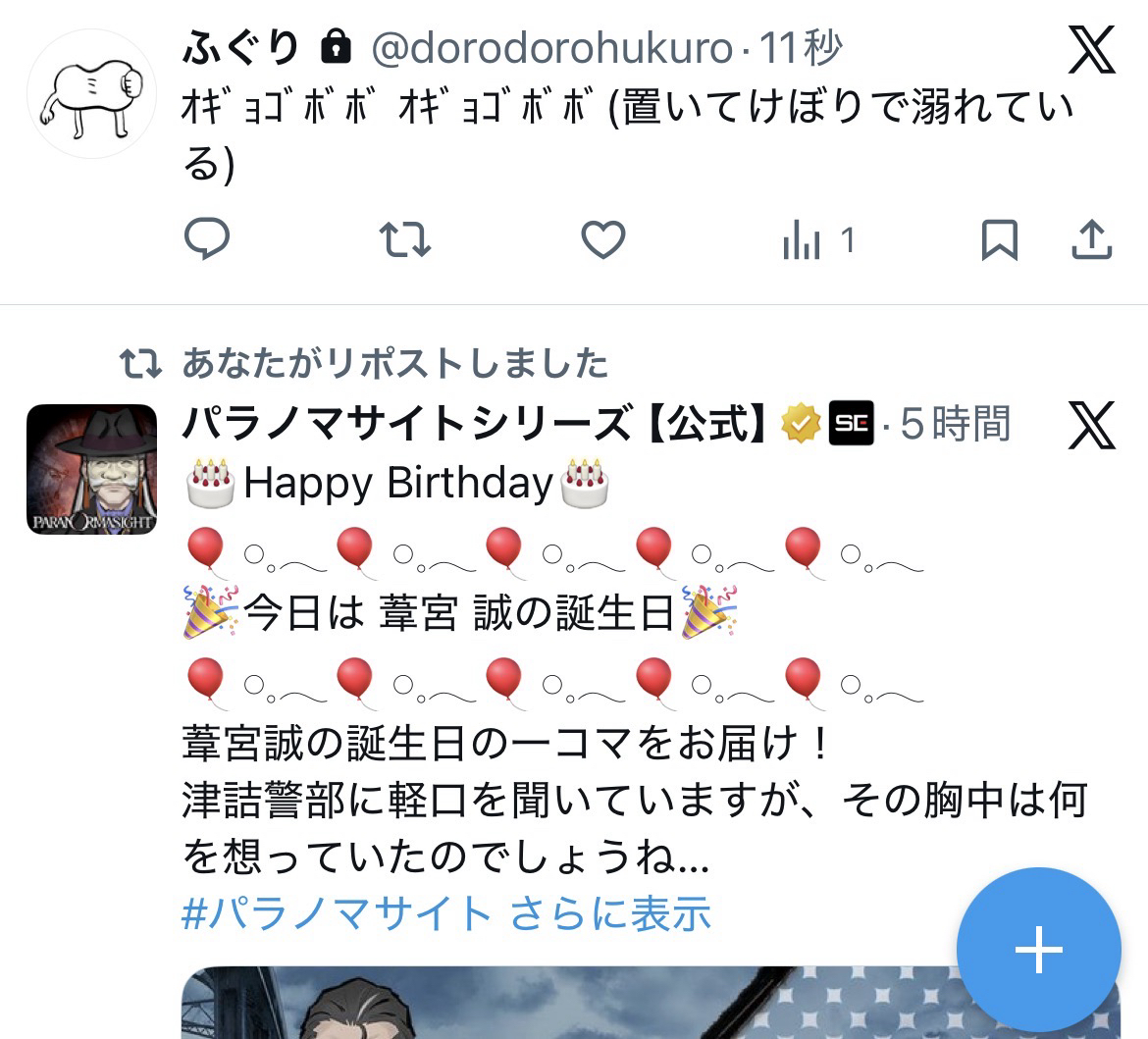
Task: Open the X icon on ふぐり's post
Action: [x=1091, y=49]
